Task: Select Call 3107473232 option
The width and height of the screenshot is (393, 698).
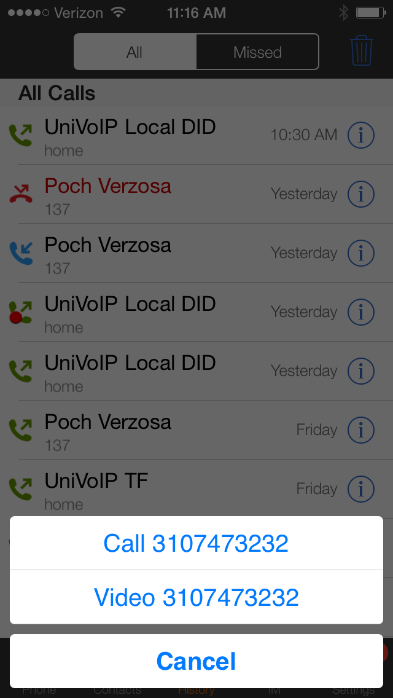Action: [196, 543]
